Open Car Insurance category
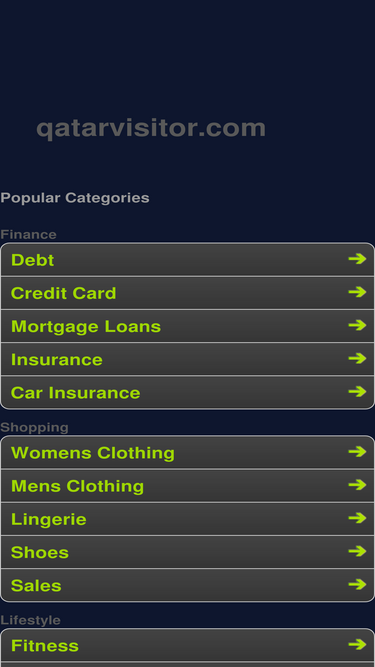Image resolution: width=375 pixels, height=667 pixels. 188,393
